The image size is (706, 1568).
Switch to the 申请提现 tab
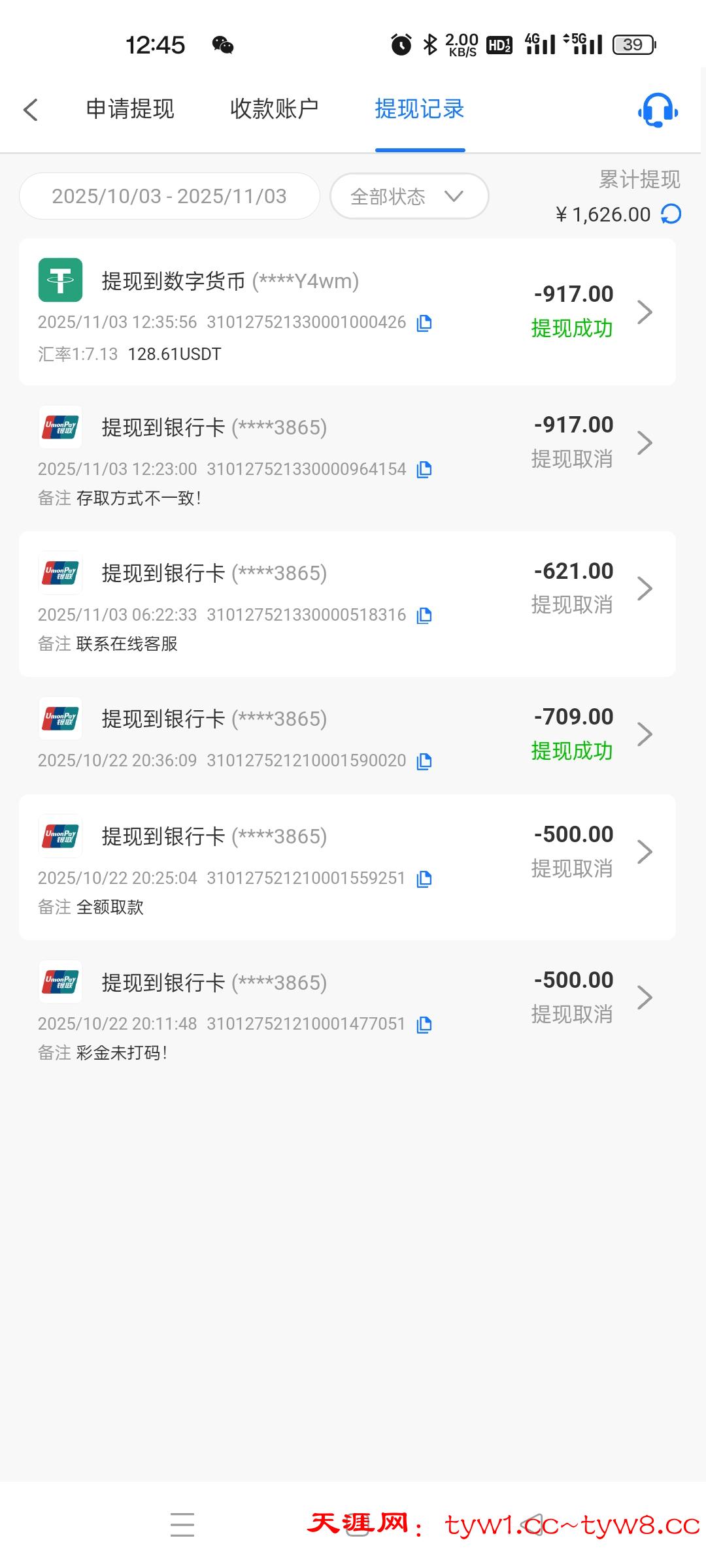click(130, 109)
